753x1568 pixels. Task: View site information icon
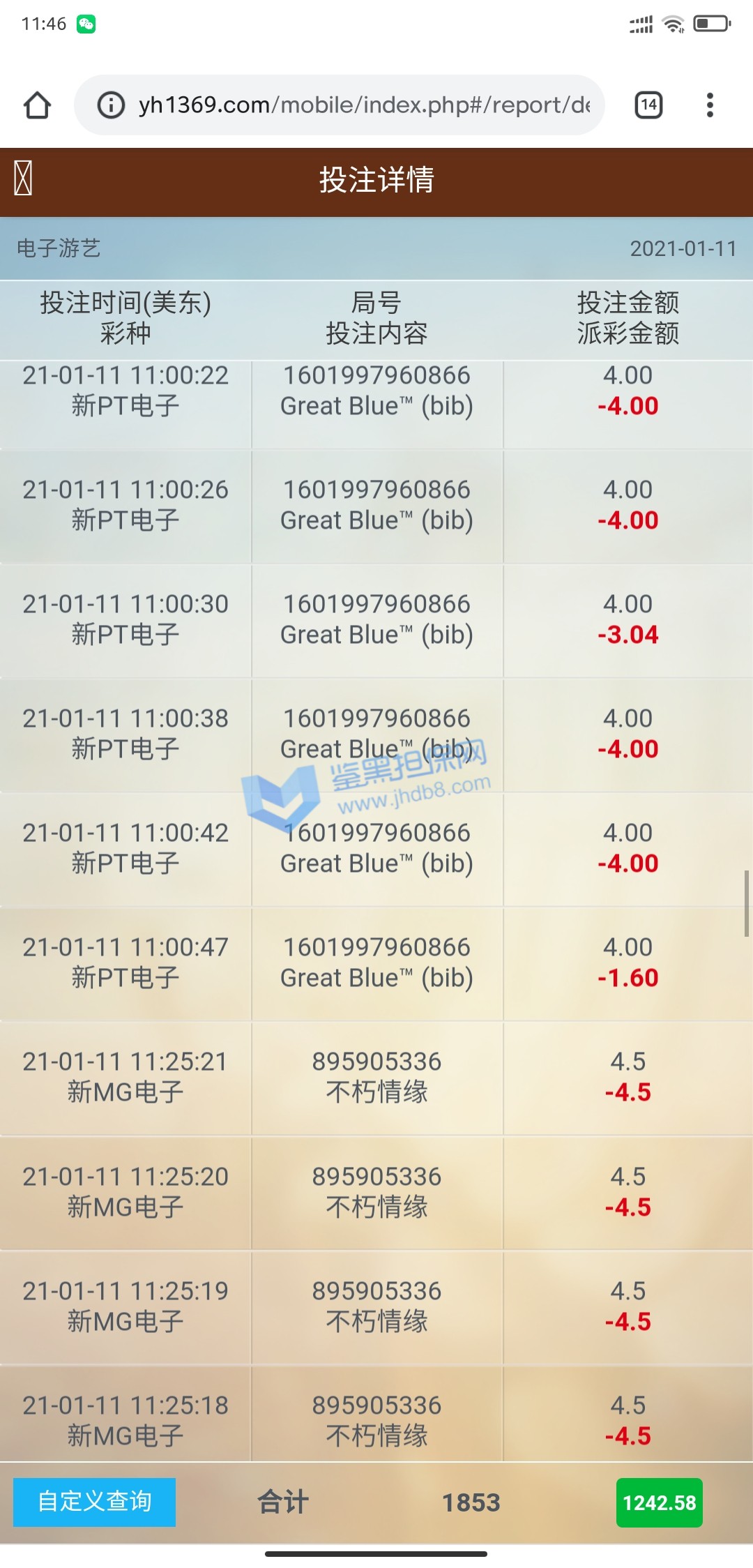point(111,105)
